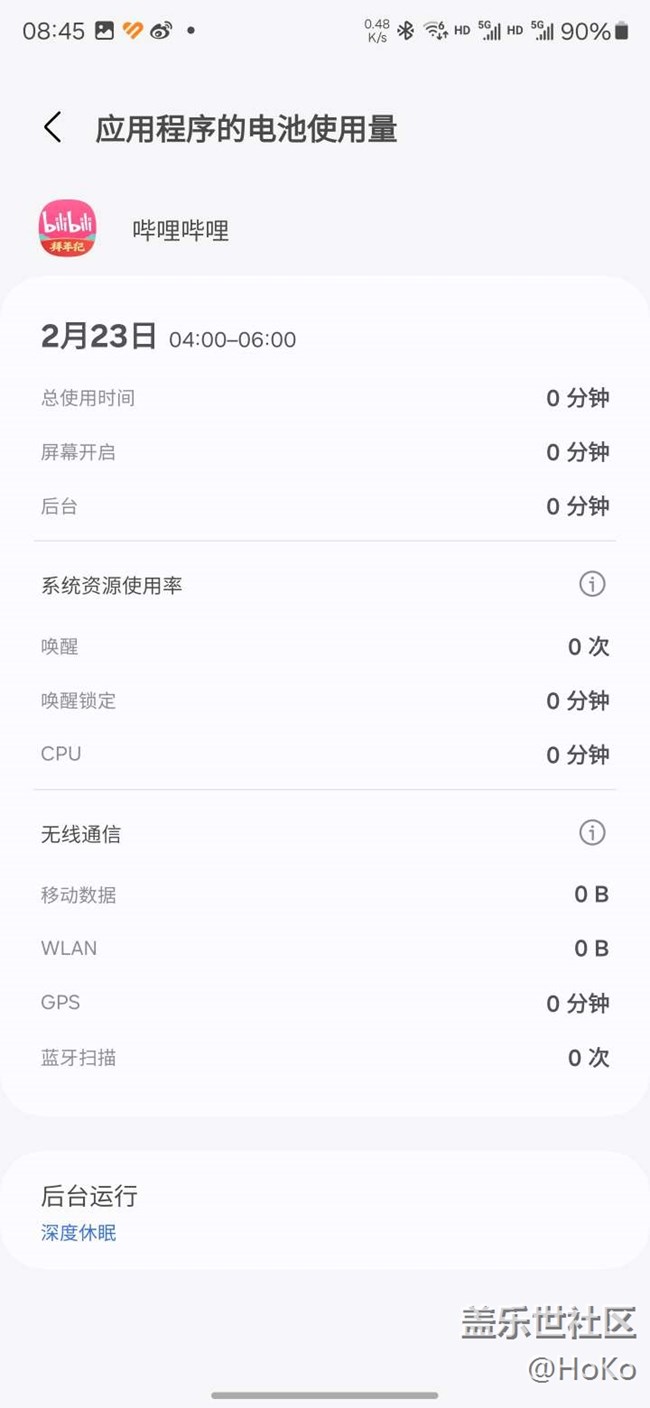650x1408 pixels.
Task: Open 后台运行 deep sleep setting
Action: 324,1212
